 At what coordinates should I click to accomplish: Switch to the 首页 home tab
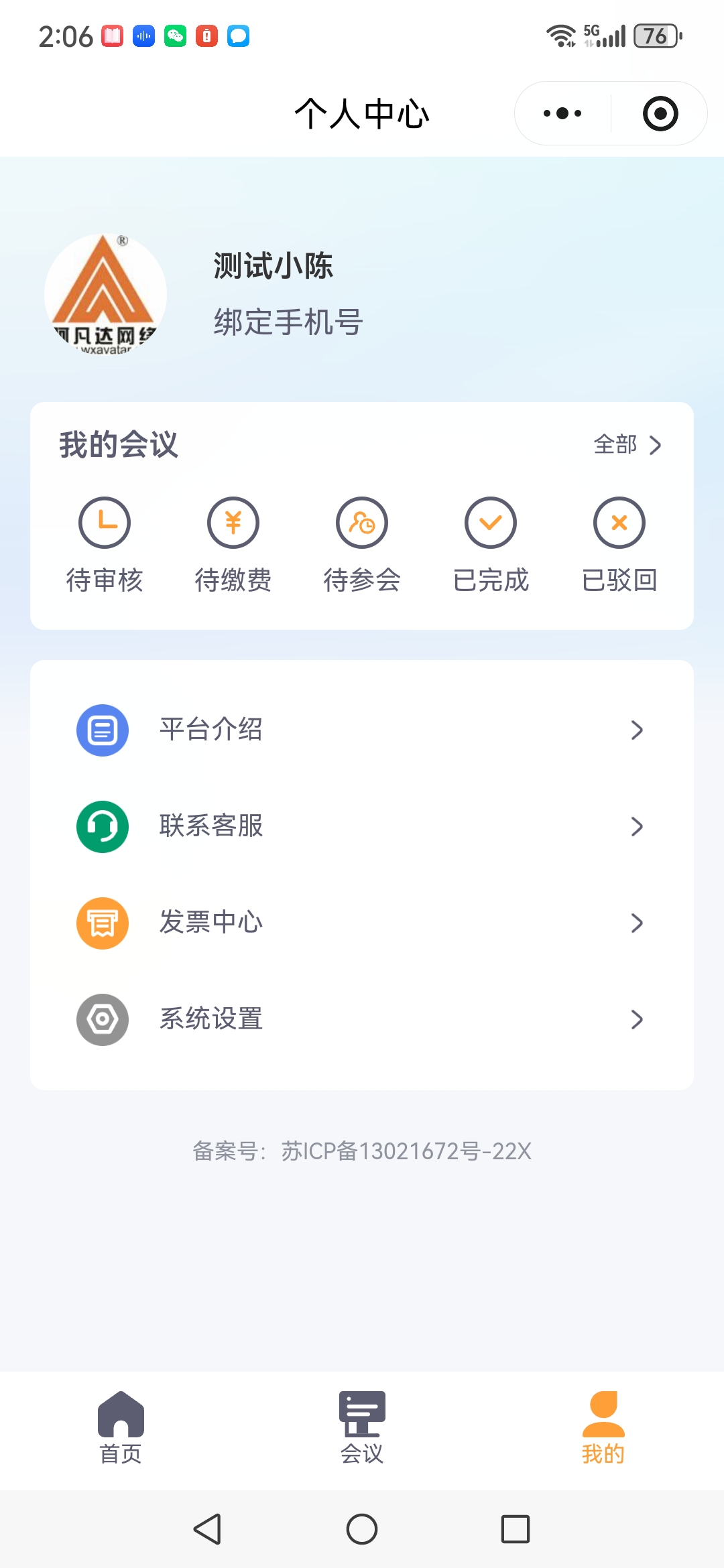[x=121, y=1428]
